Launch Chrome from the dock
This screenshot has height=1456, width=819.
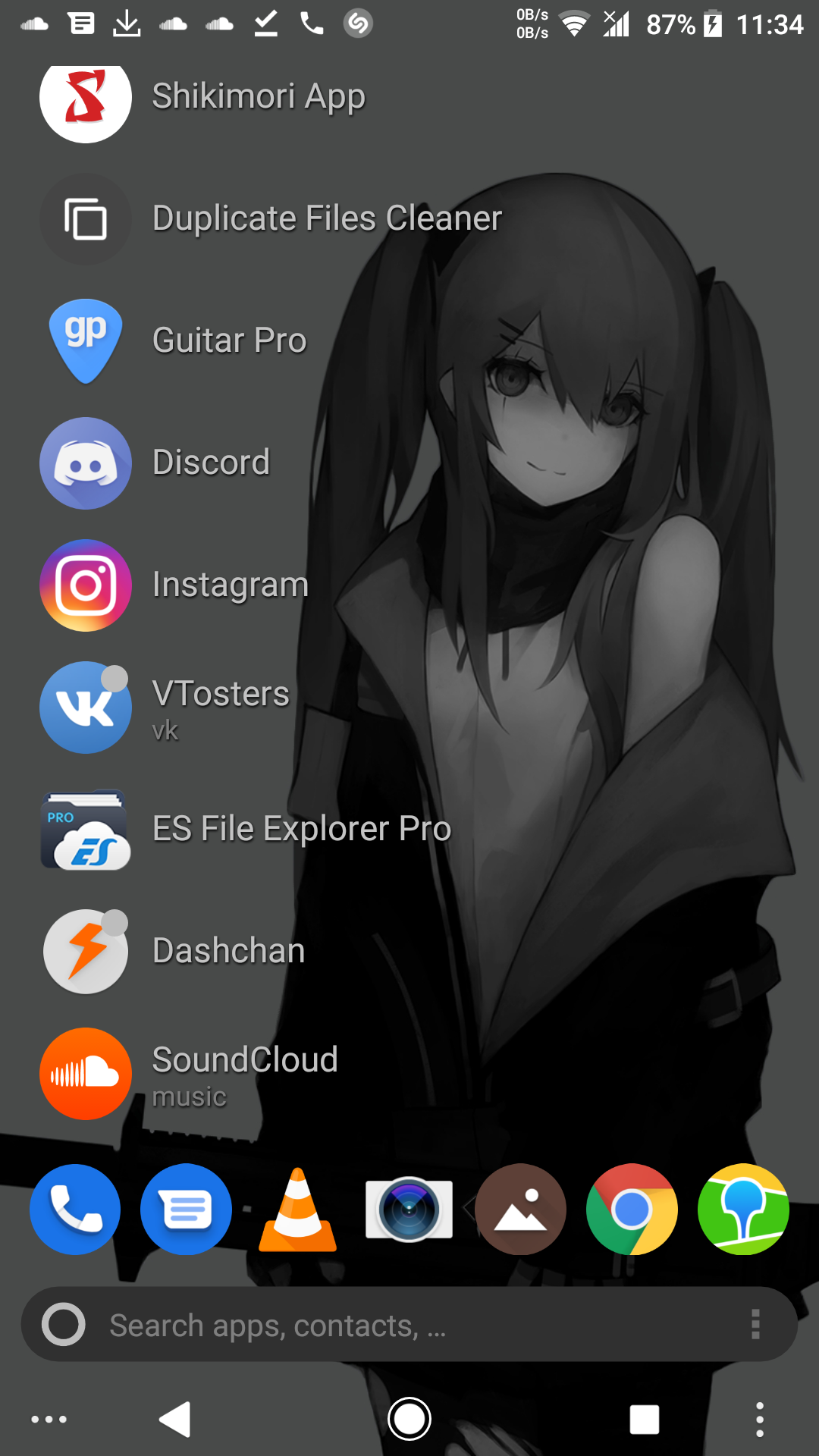pos(632,1209)
